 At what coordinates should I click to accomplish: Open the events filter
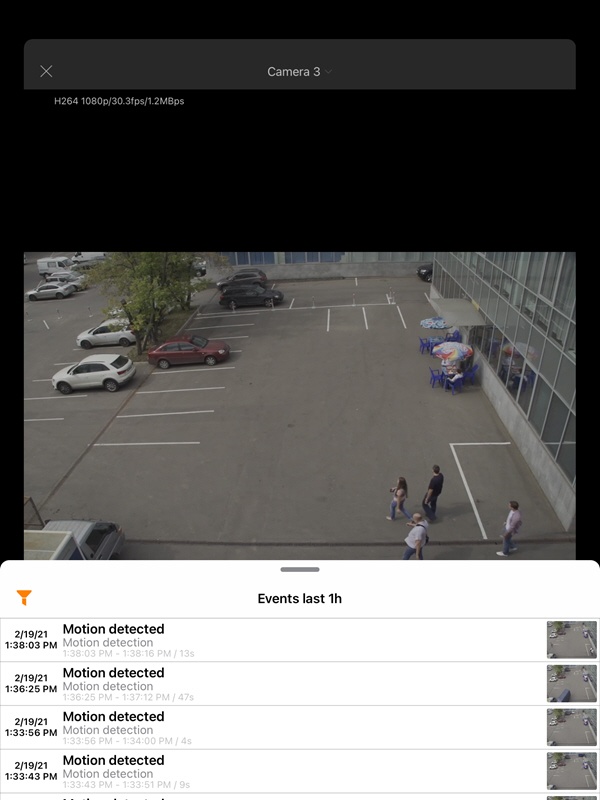pyautogui.click(x=24, y=598)
